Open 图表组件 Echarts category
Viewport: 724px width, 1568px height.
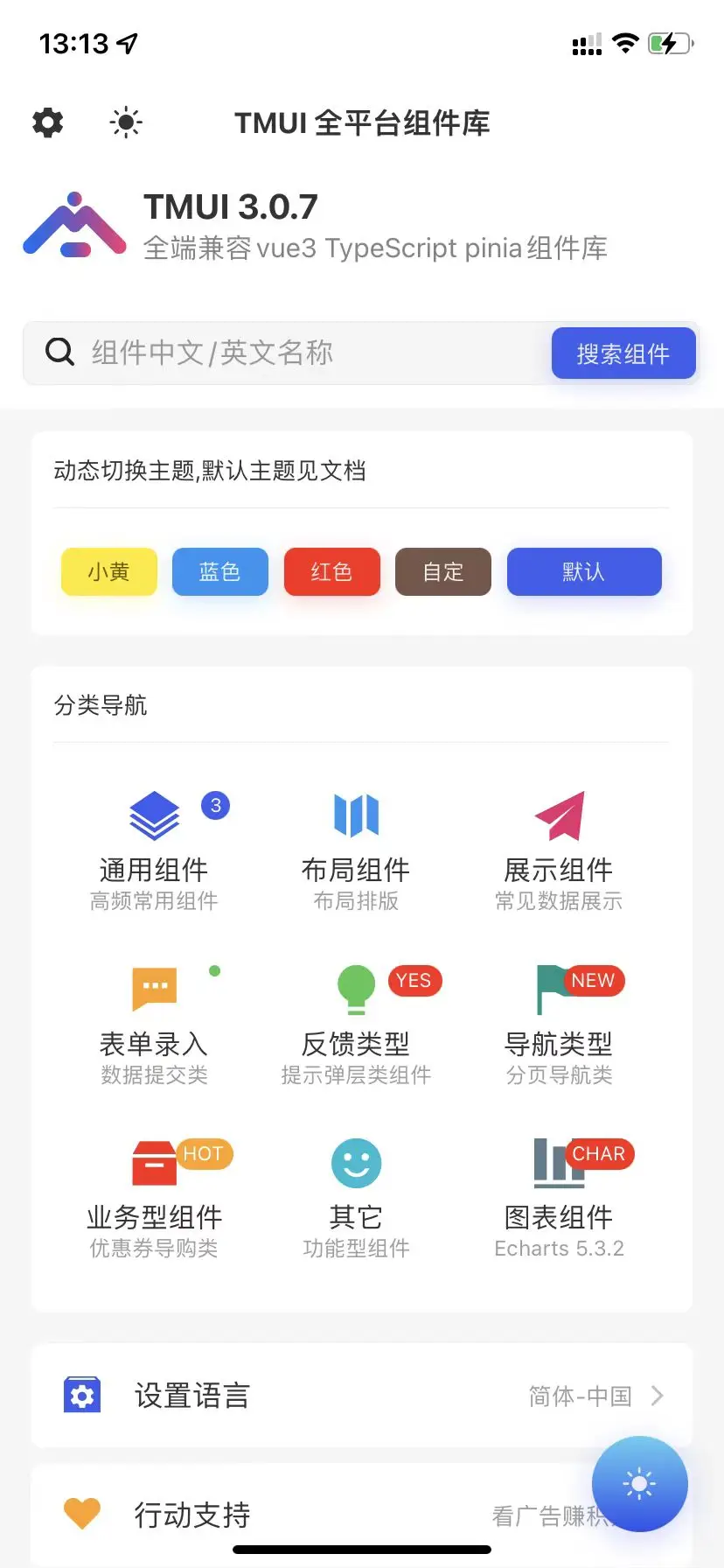click(x=559, y=1198)
